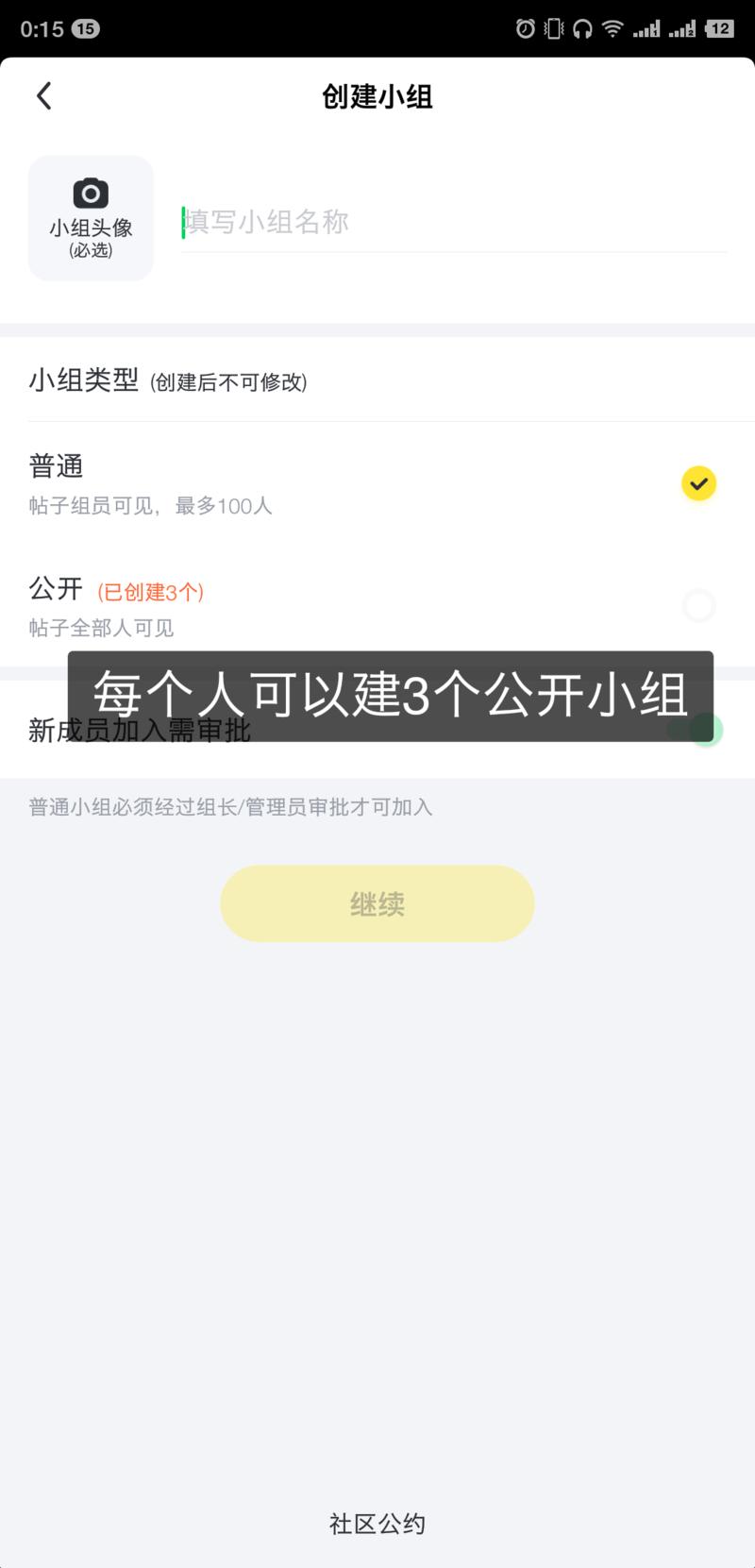Screen dimensions: 755x1568
Task: Tap the SIM 2 signal icon in status bar
Action: coord(681,28)
